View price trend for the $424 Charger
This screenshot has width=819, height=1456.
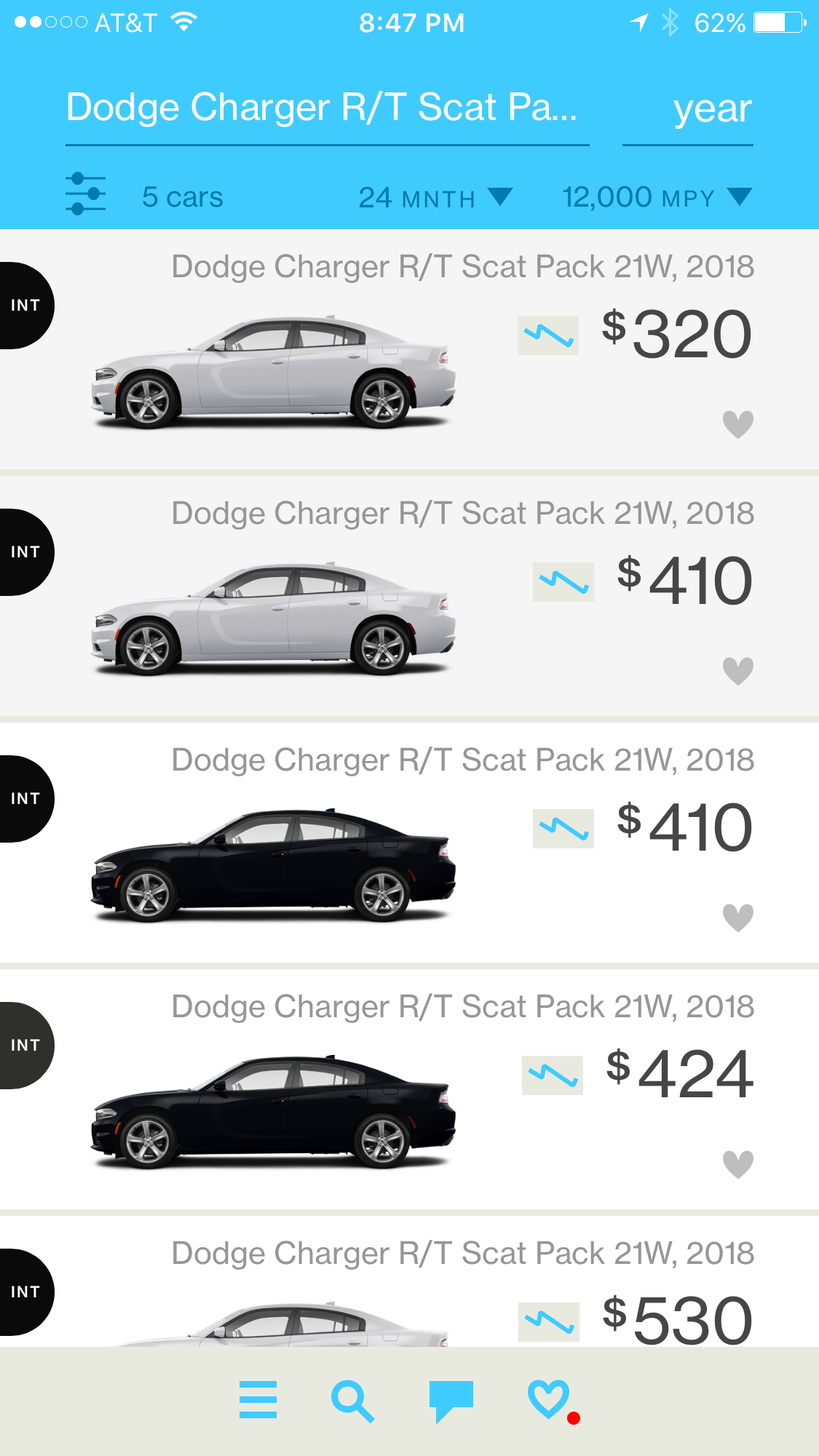(x=552, y=1075)
